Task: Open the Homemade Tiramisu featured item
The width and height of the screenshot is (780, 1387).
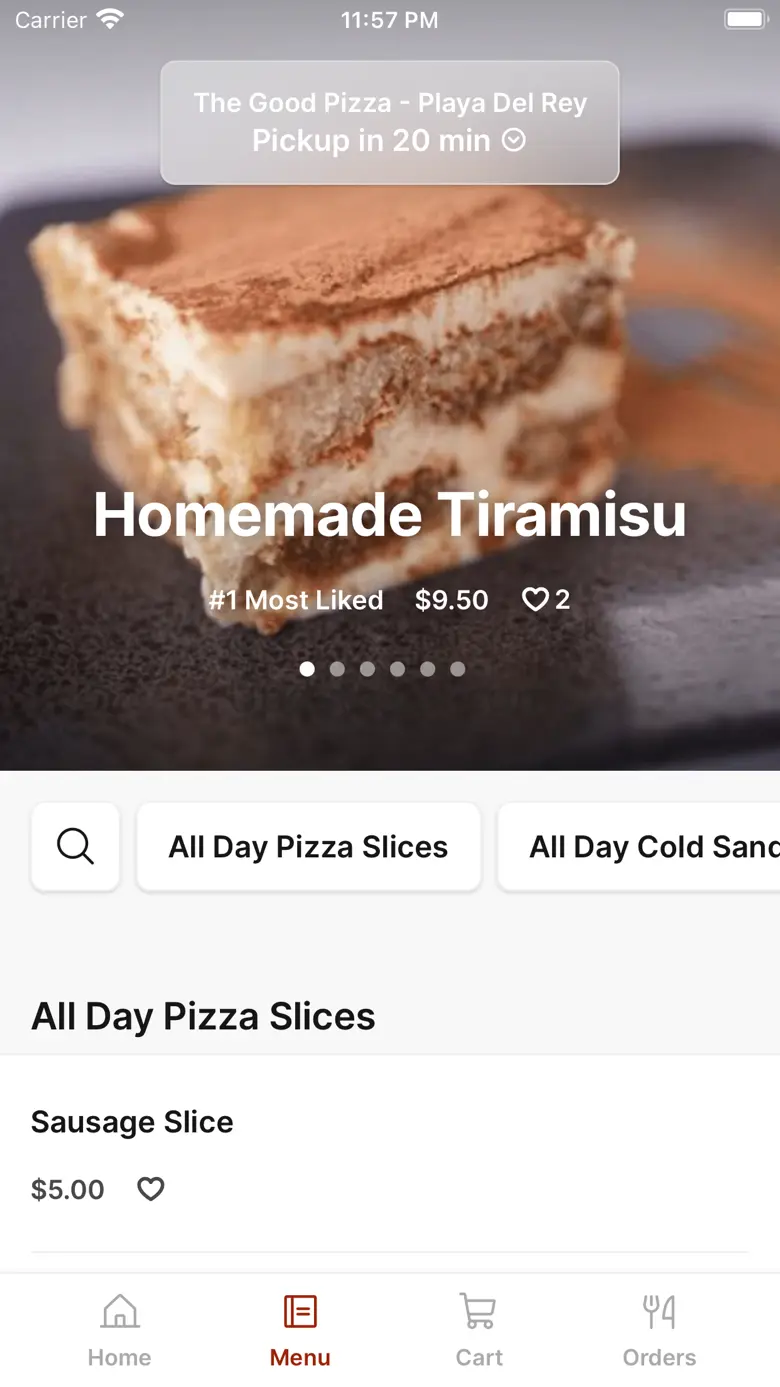Action: [389, 514]
